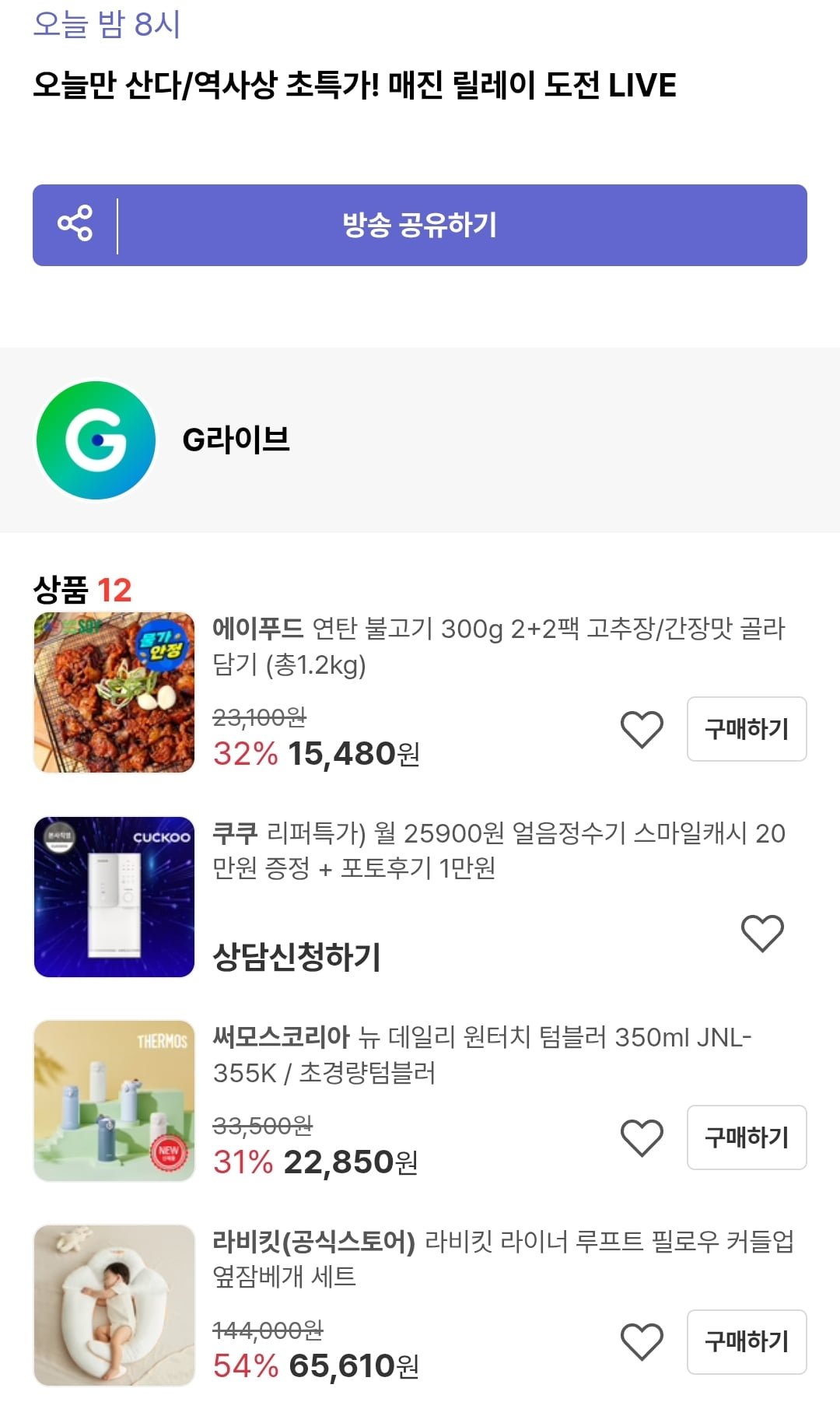840x1402 pixels.
Task: Heart the 라비킷 루프트 필로우 세트
Action: click(x=642, y=1341)
